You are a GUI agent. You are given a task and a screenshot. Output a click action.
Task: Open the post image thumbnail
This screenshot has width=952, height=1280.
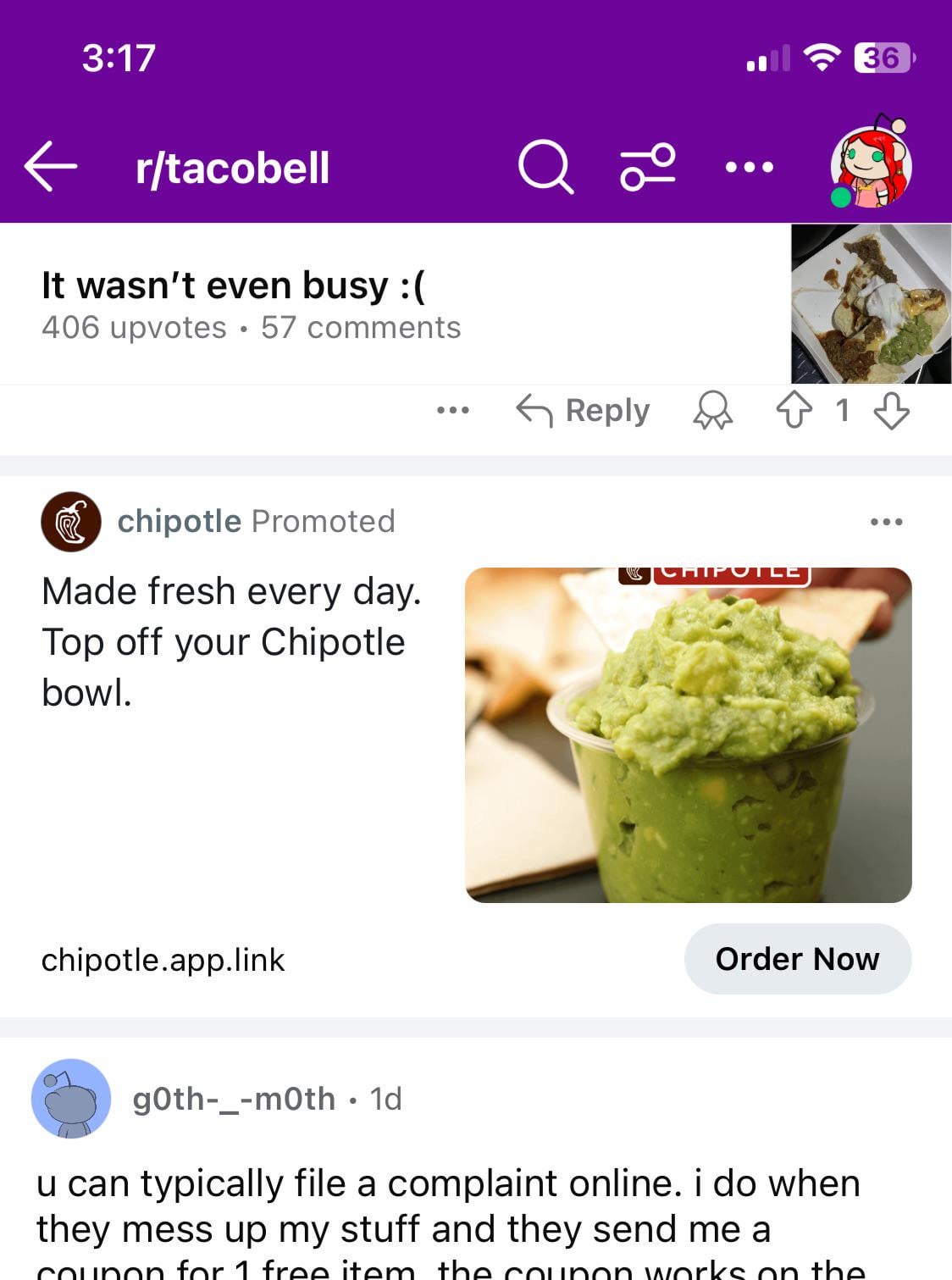coord(871,303)
